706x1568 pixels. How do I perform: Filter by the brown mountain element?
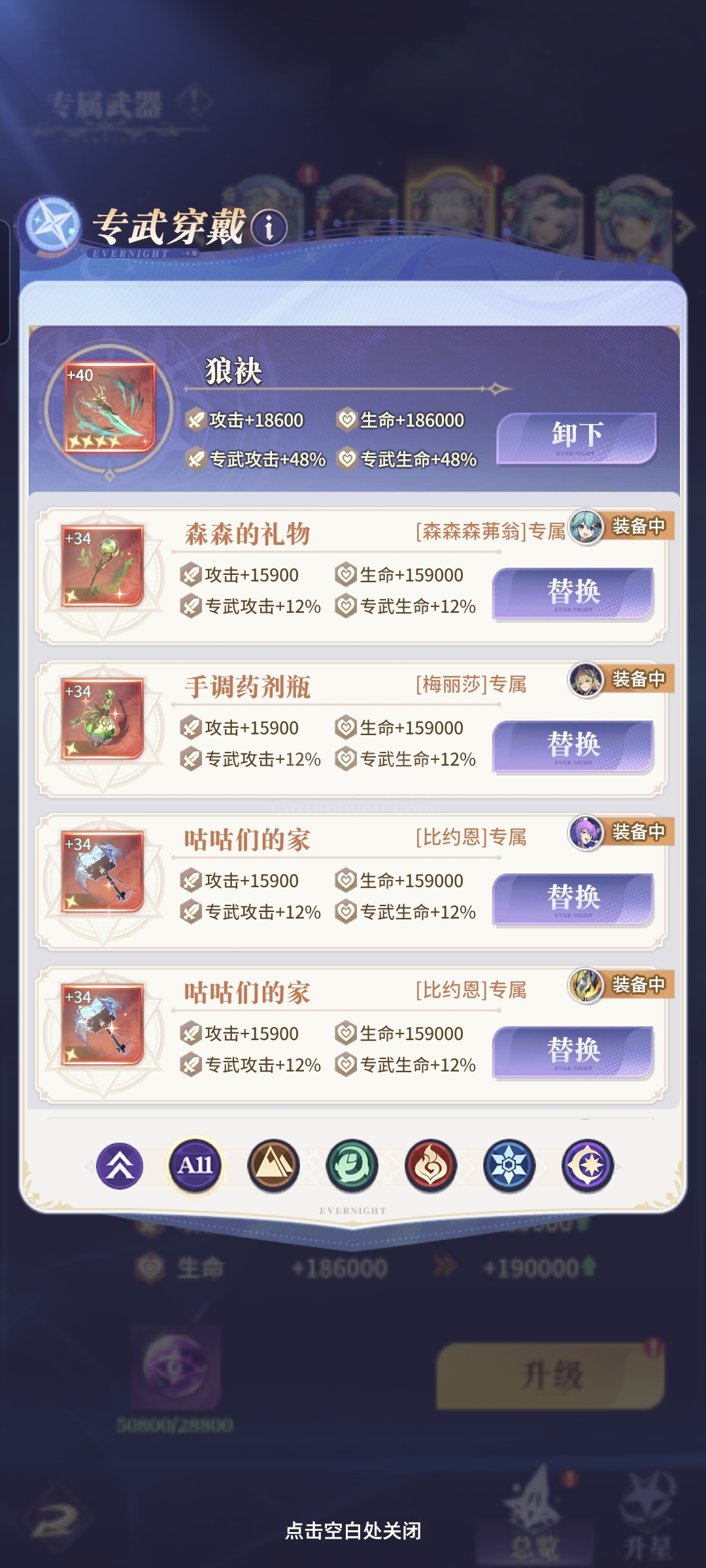[x=273, y=1165]
